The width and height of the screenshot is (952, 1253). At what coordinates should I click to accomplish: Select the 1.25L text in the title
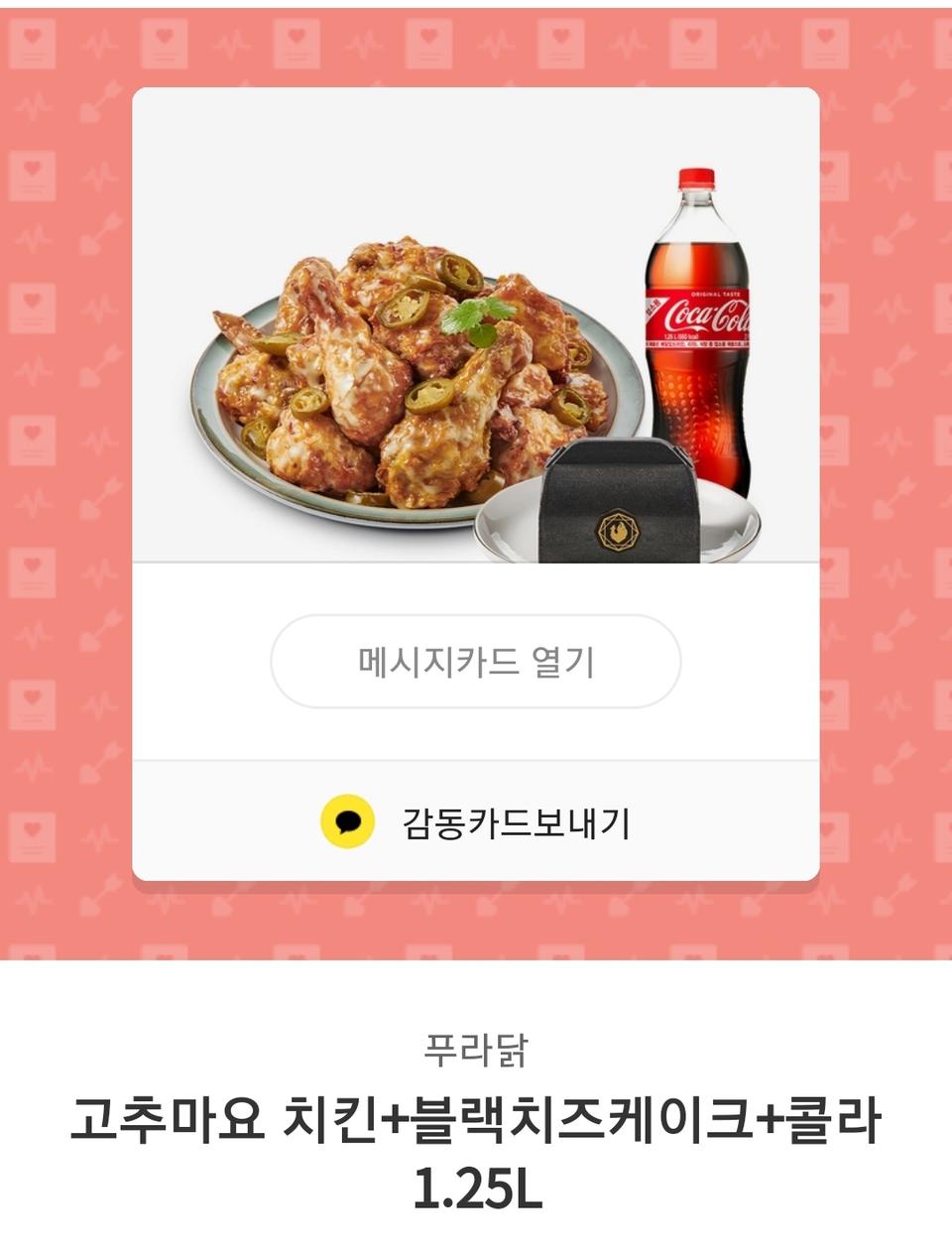[x=476, y=1187]
